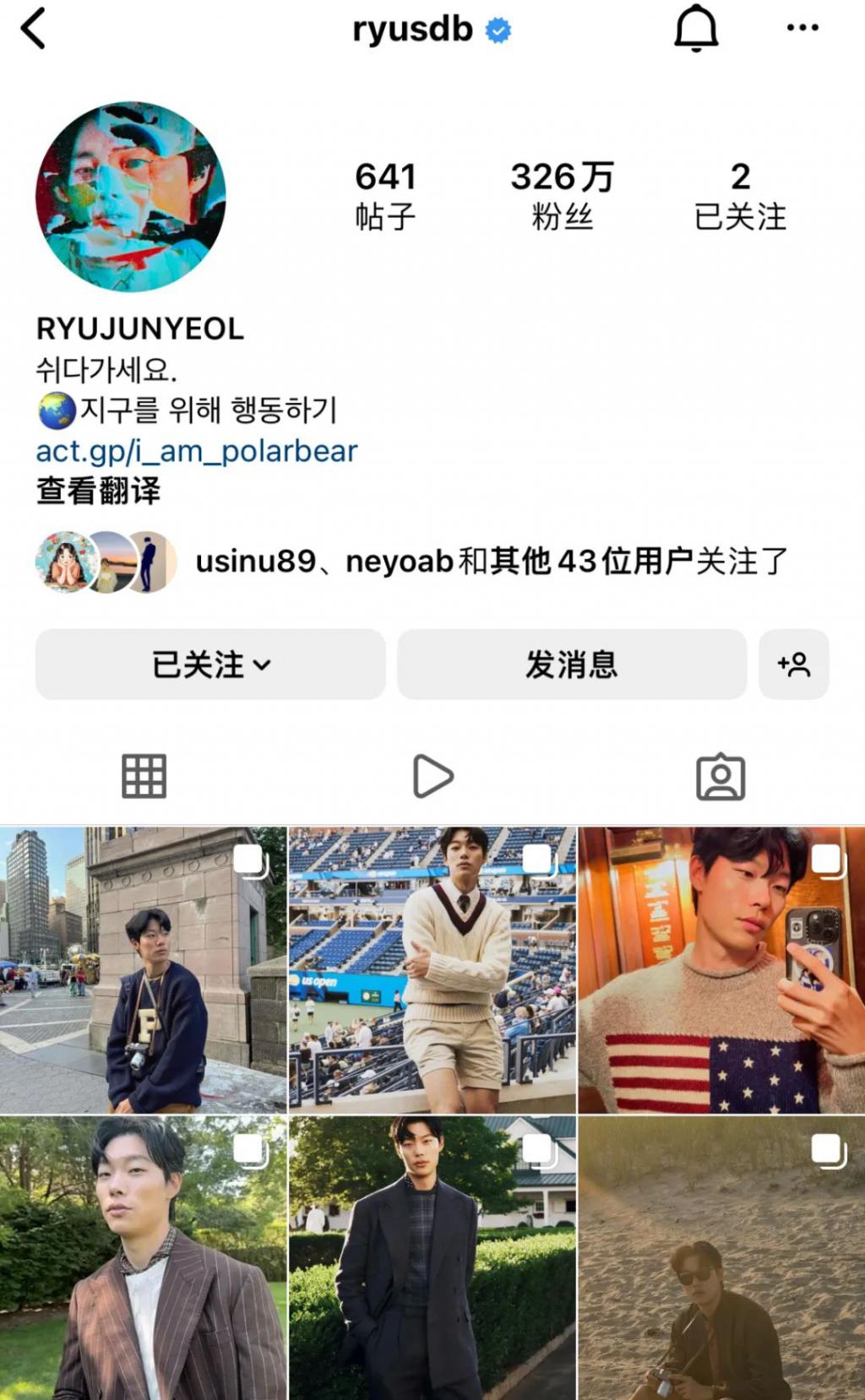Open the act.gp/i_am_polarbear link
Viewport: 865px width, 1400px height.
pos(197,451)
